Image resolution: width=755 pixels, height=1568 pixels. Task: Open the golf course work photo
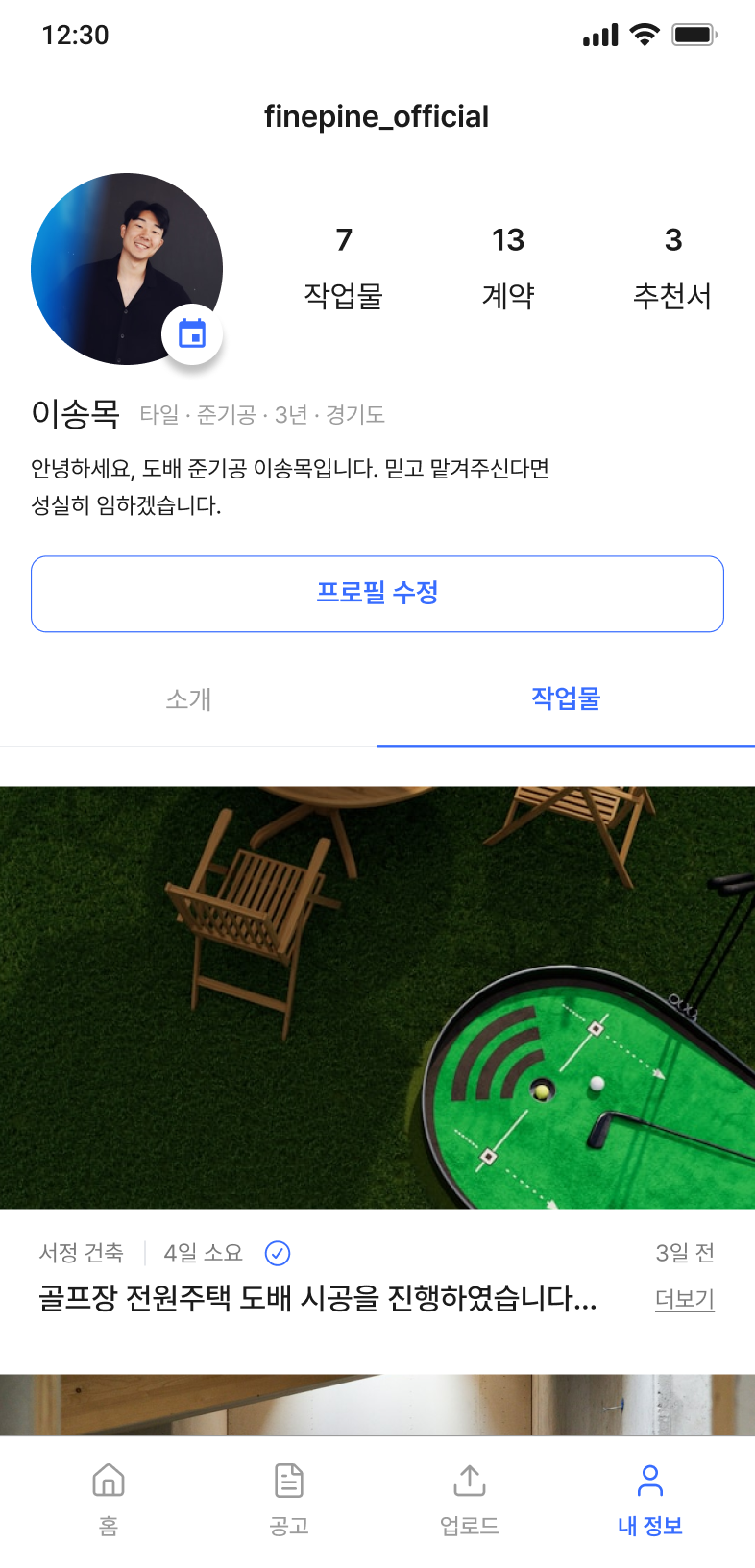click(x=377, y=997)
